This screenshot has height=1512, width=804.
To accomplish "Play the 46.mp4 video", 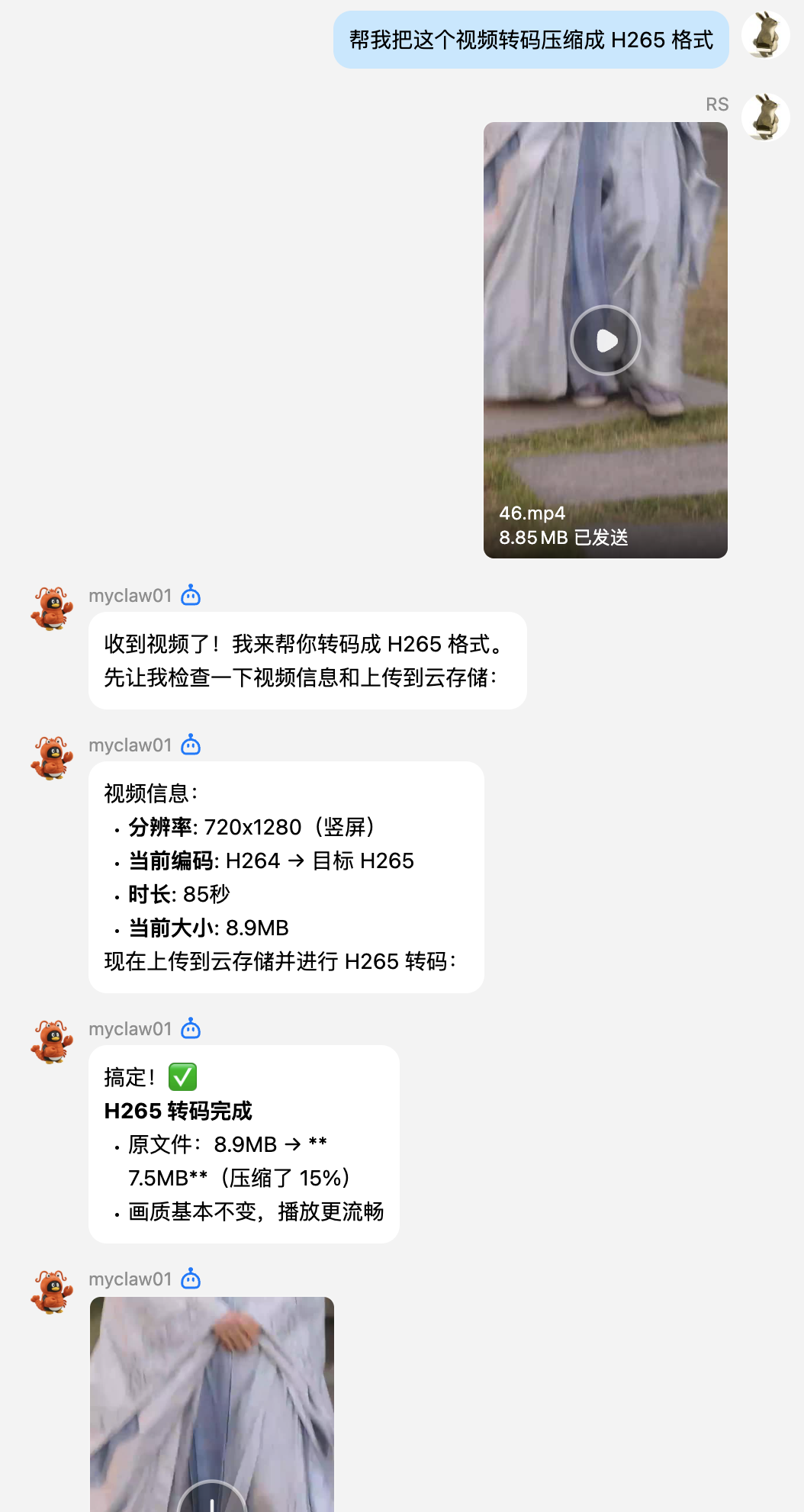I will coord(606,340).
